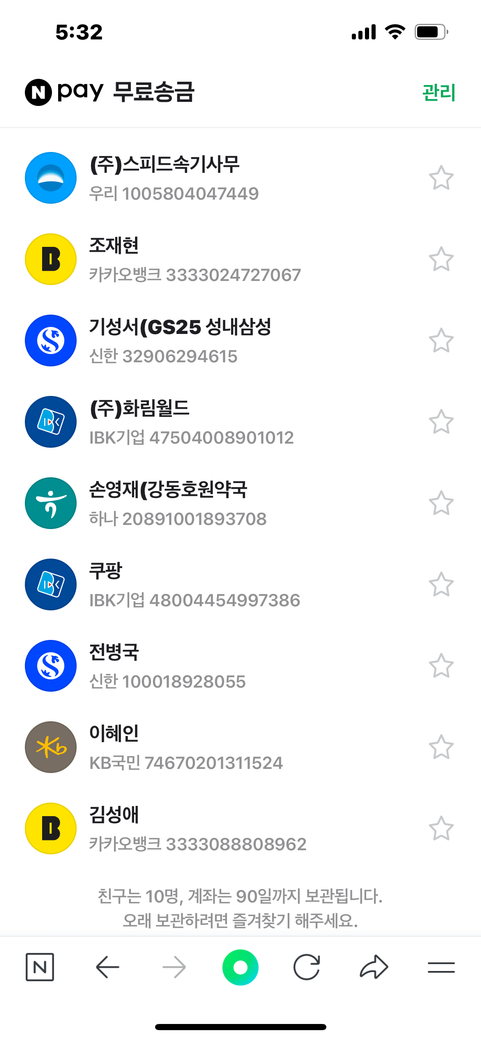The height and width of the screenshot is (1040, 481).
Task: Open 김성애 카카오뱅크 account row
Action: 240,828
